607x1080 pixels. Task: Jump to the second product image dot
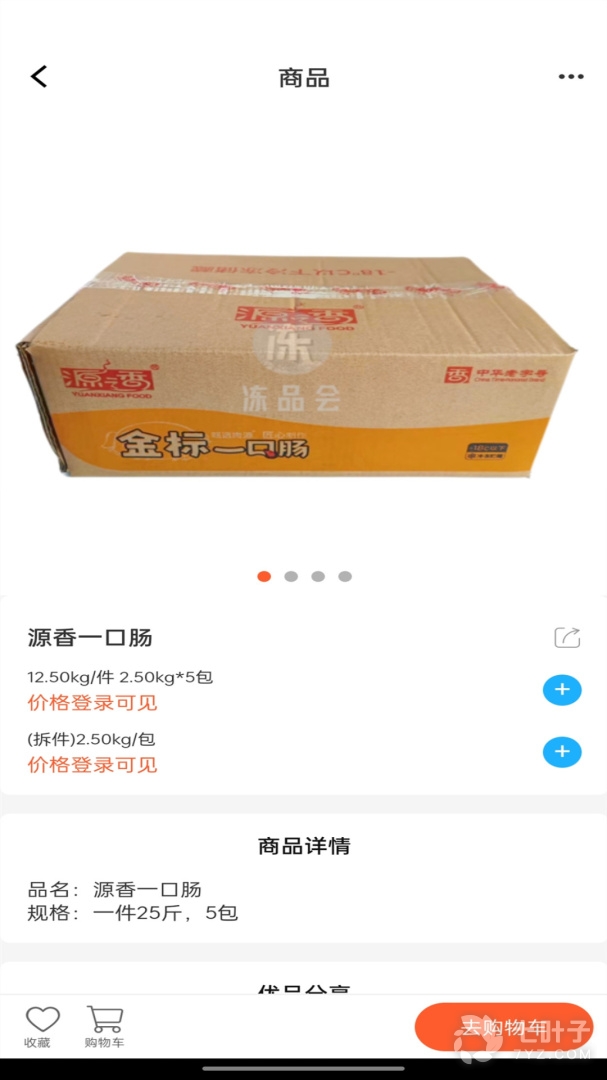tap(291, 576)
